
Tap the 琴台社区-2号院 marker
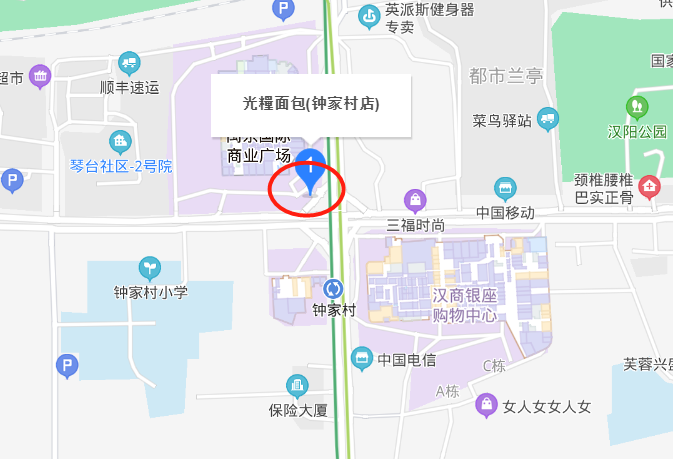point(121,142)
